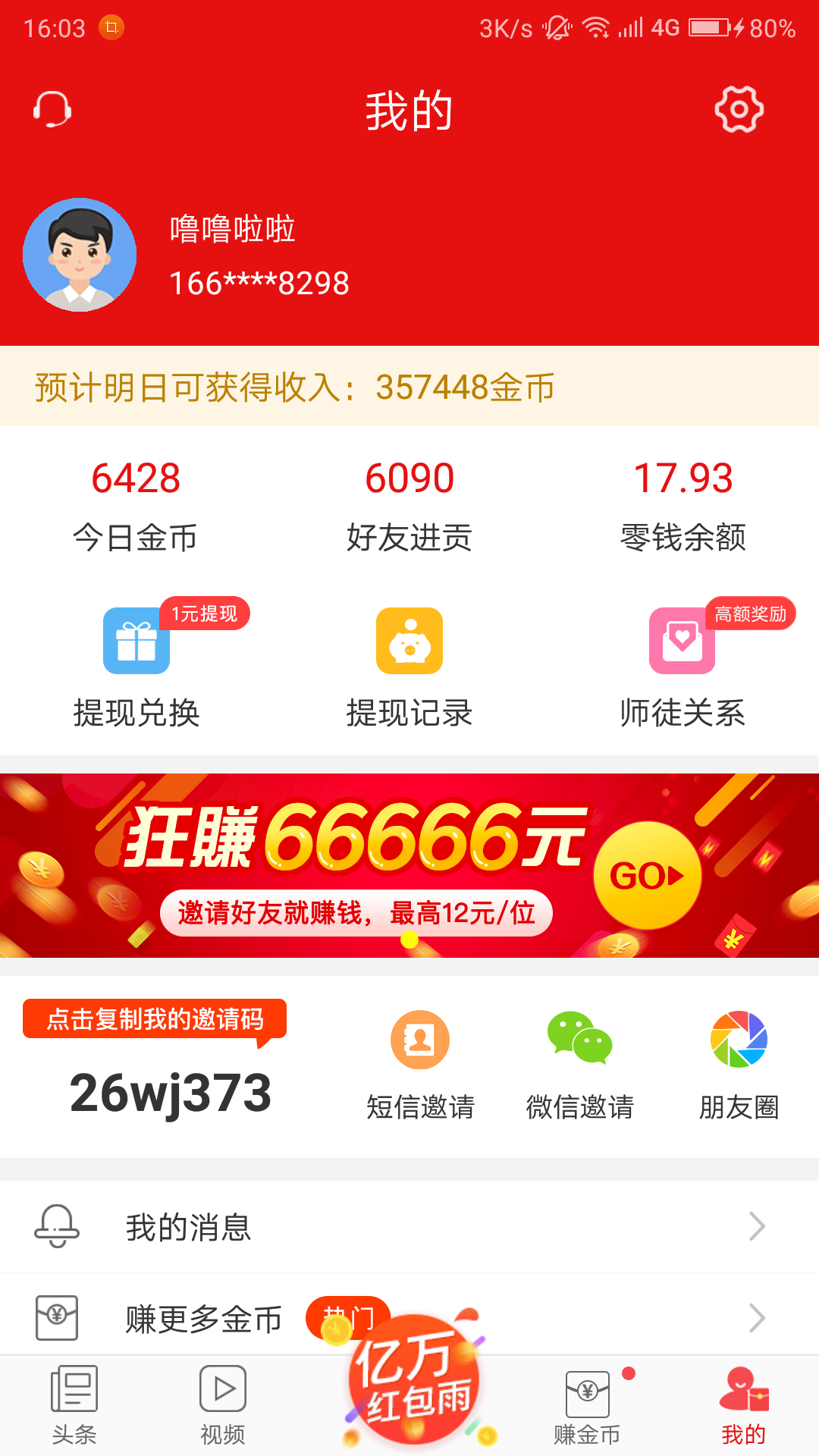Open customer service headset icon
819x1456 pixels.
(x=52, y=110)
